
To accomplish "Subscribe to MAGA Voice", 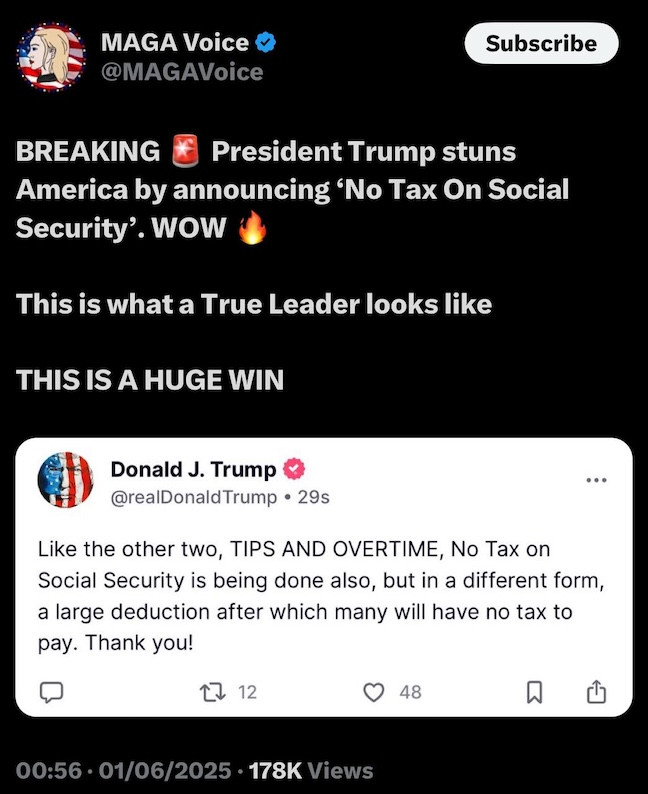I will [541, 43].
